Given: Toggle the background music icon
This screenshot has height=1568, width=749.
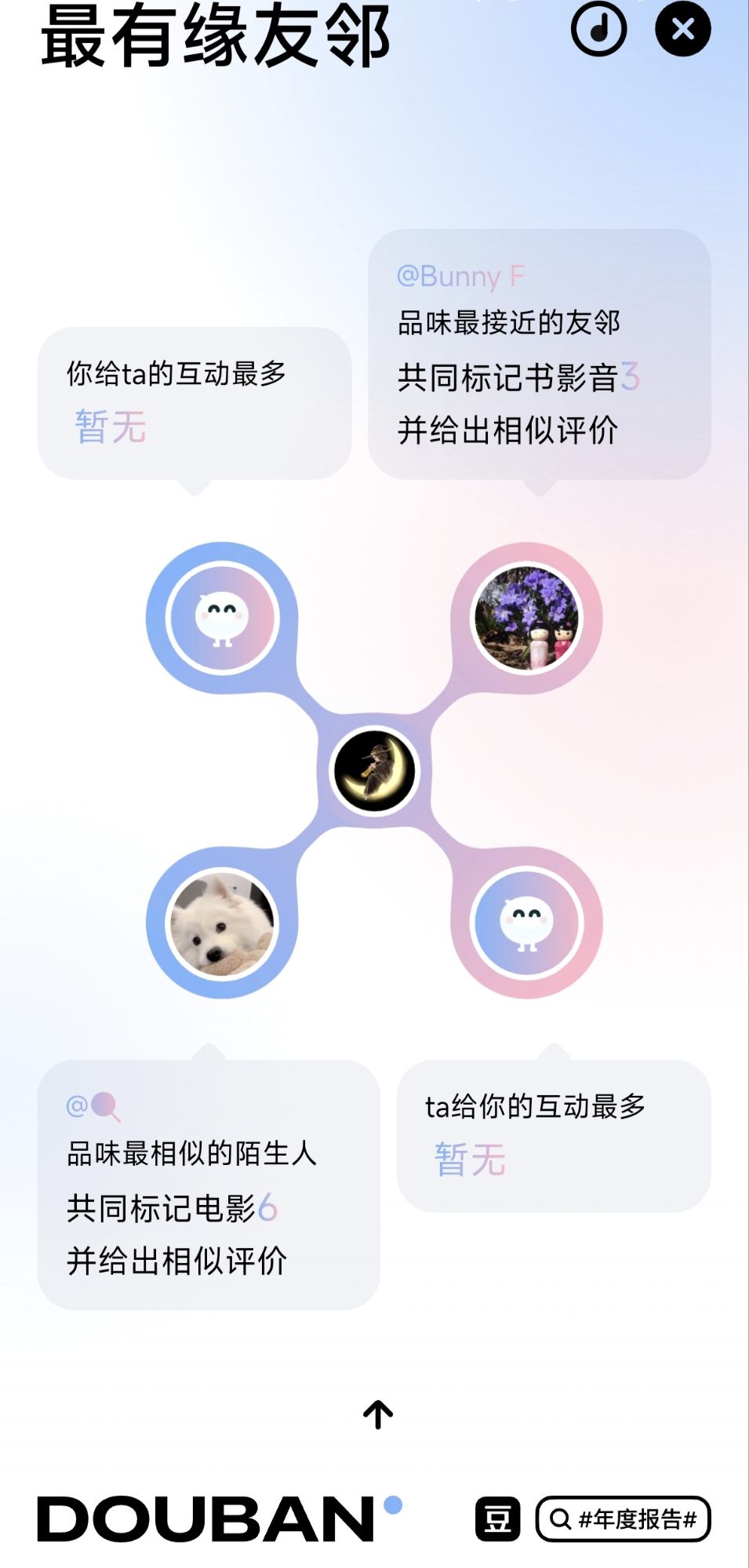Looking at the screenshot, I should 598,30.
